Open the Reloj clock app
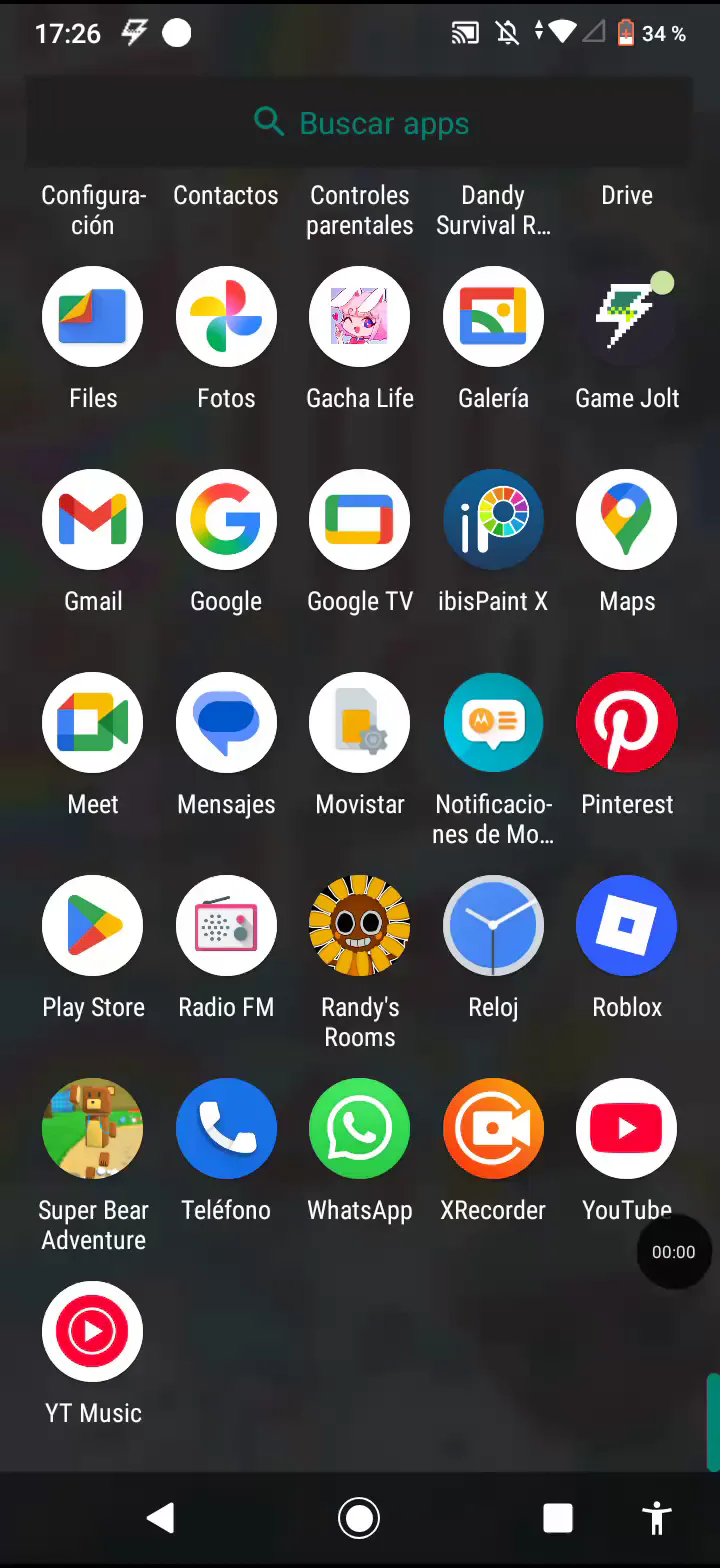 point(493,926)
